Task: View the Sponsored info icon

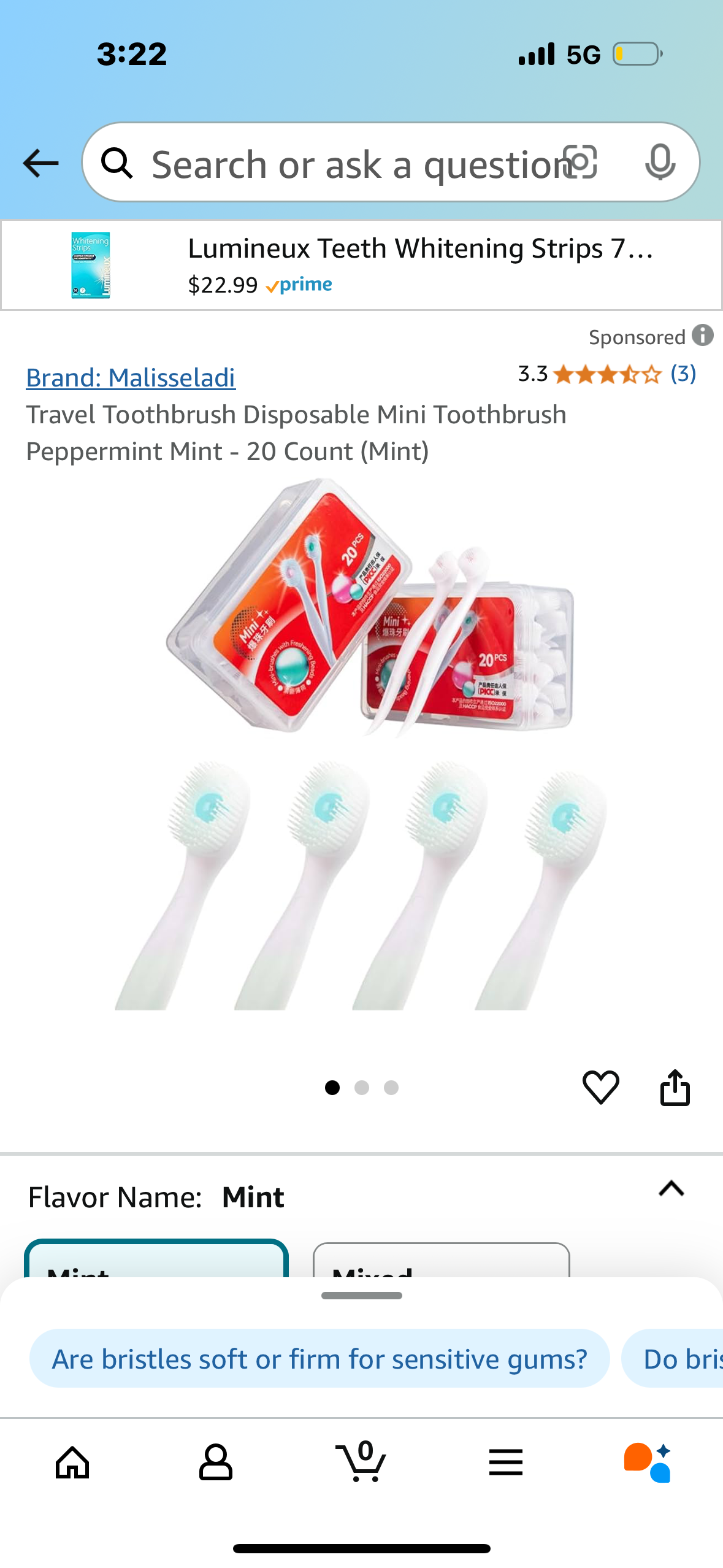Action: (702, 336)
